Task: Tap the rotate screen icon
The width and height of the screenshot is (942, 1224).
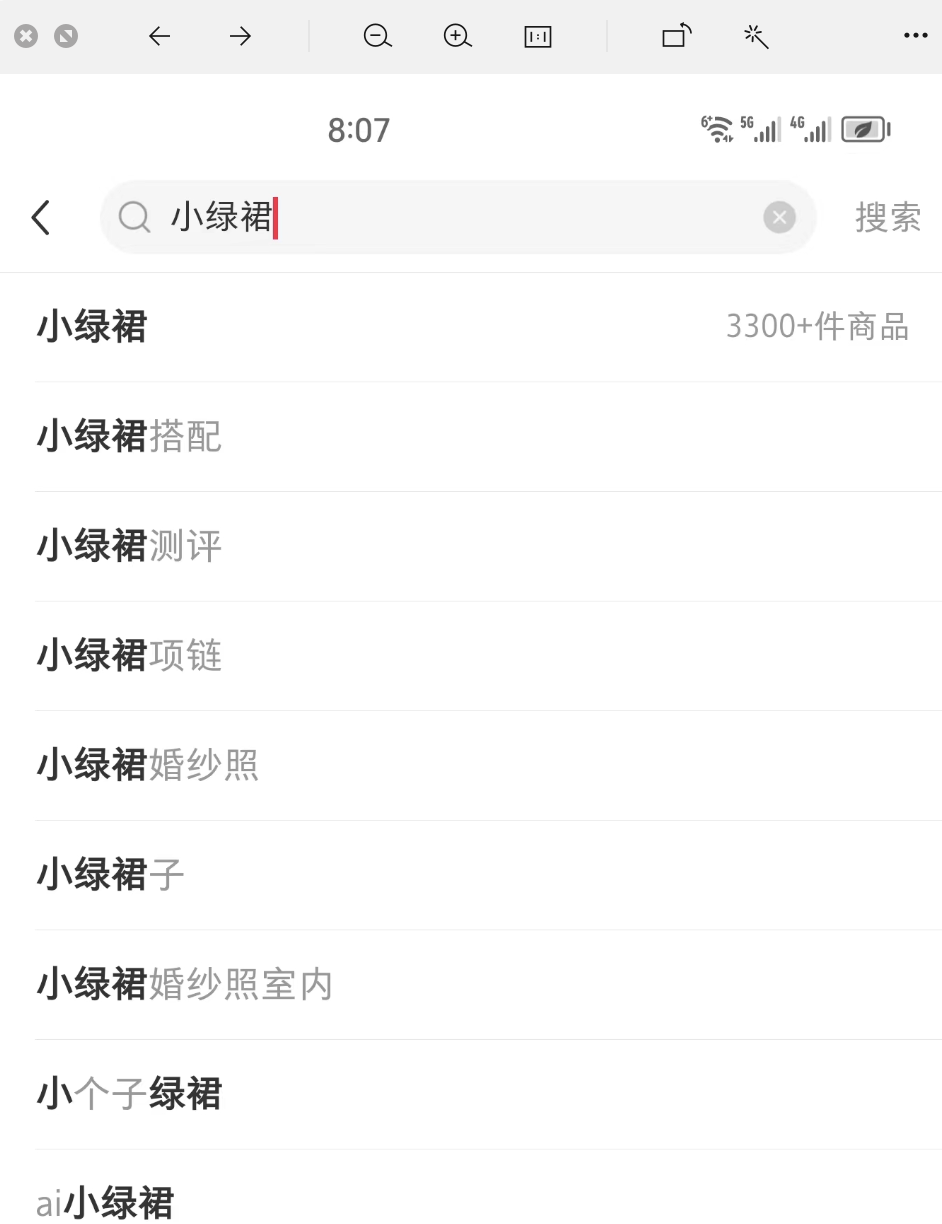Action: pos(674,36)
